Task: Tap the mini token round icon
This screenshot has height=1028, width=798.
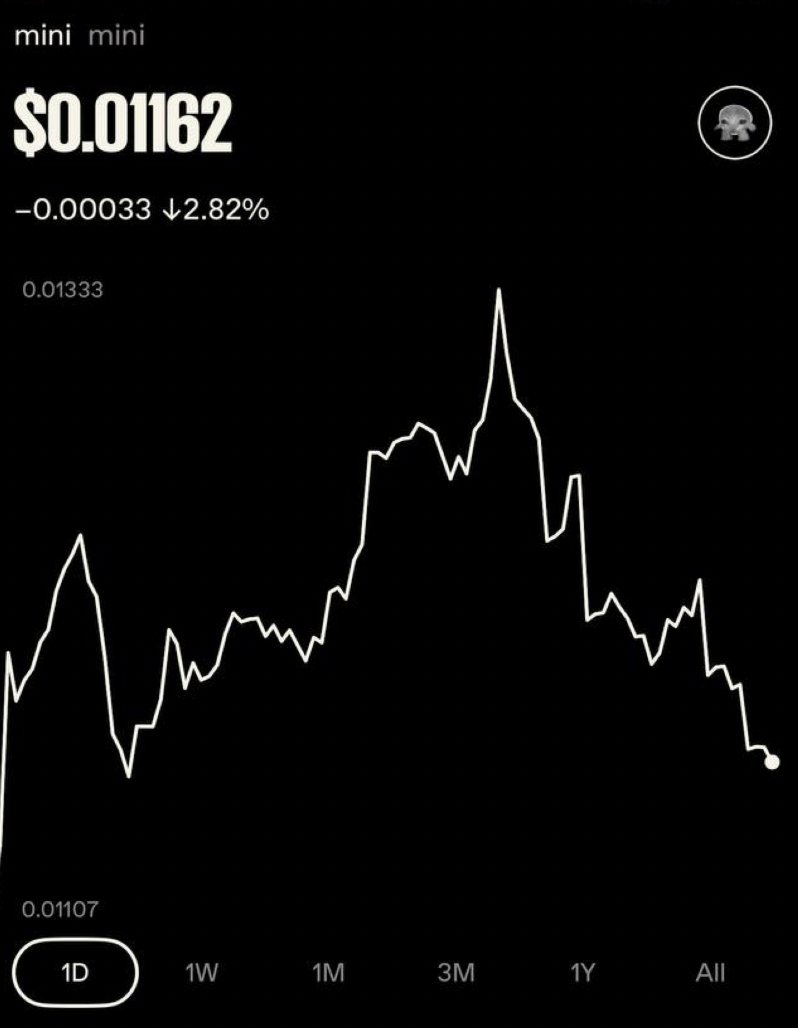Action: pos(735,123)
